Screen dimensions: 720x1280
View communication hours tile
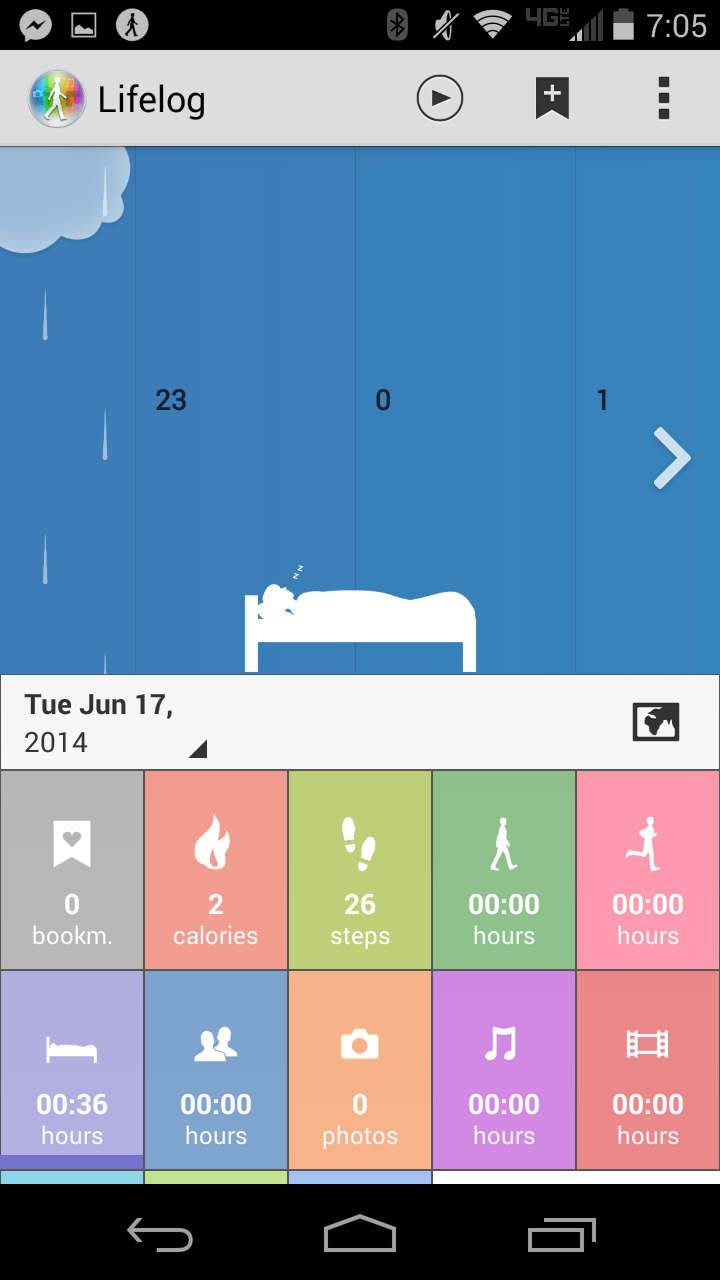(216, 1070)
